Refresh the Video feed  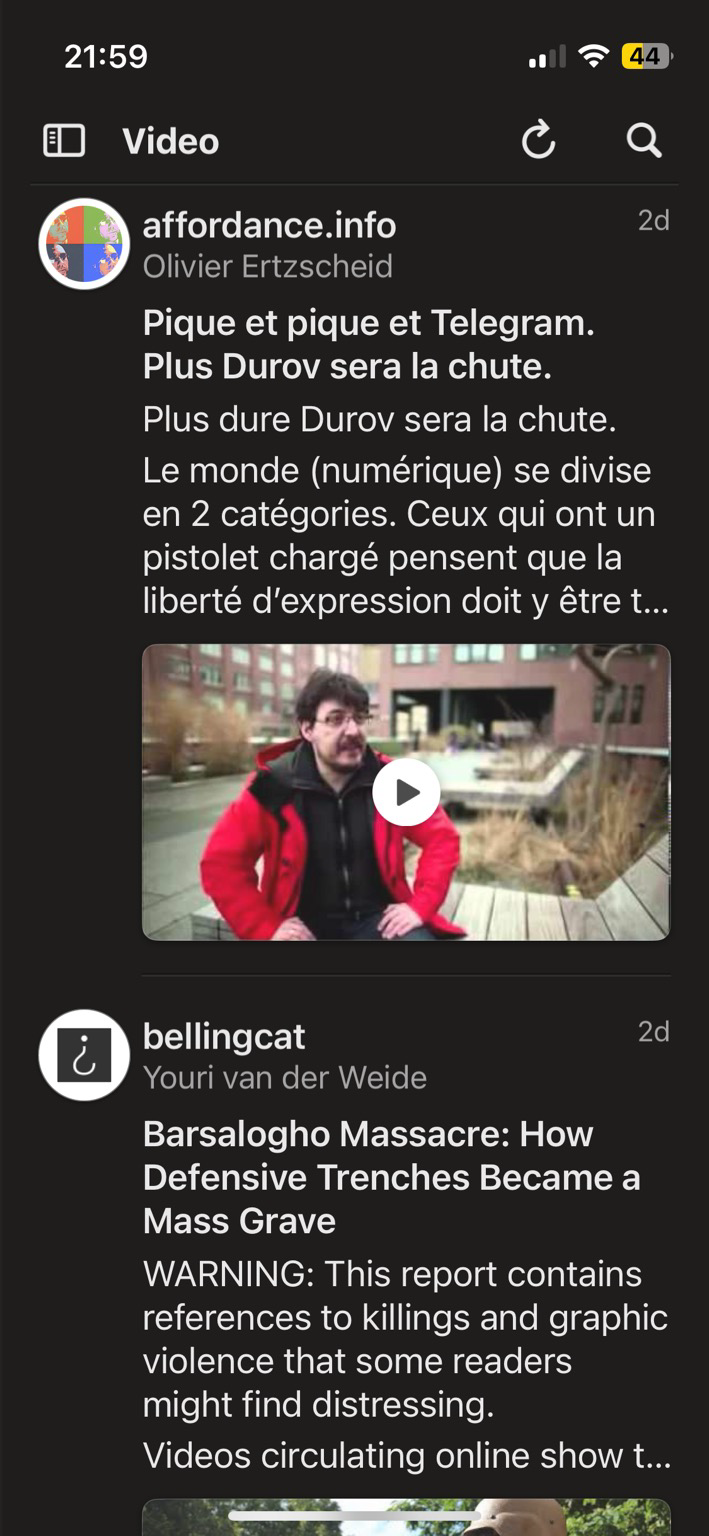click(x=538, y=140)
